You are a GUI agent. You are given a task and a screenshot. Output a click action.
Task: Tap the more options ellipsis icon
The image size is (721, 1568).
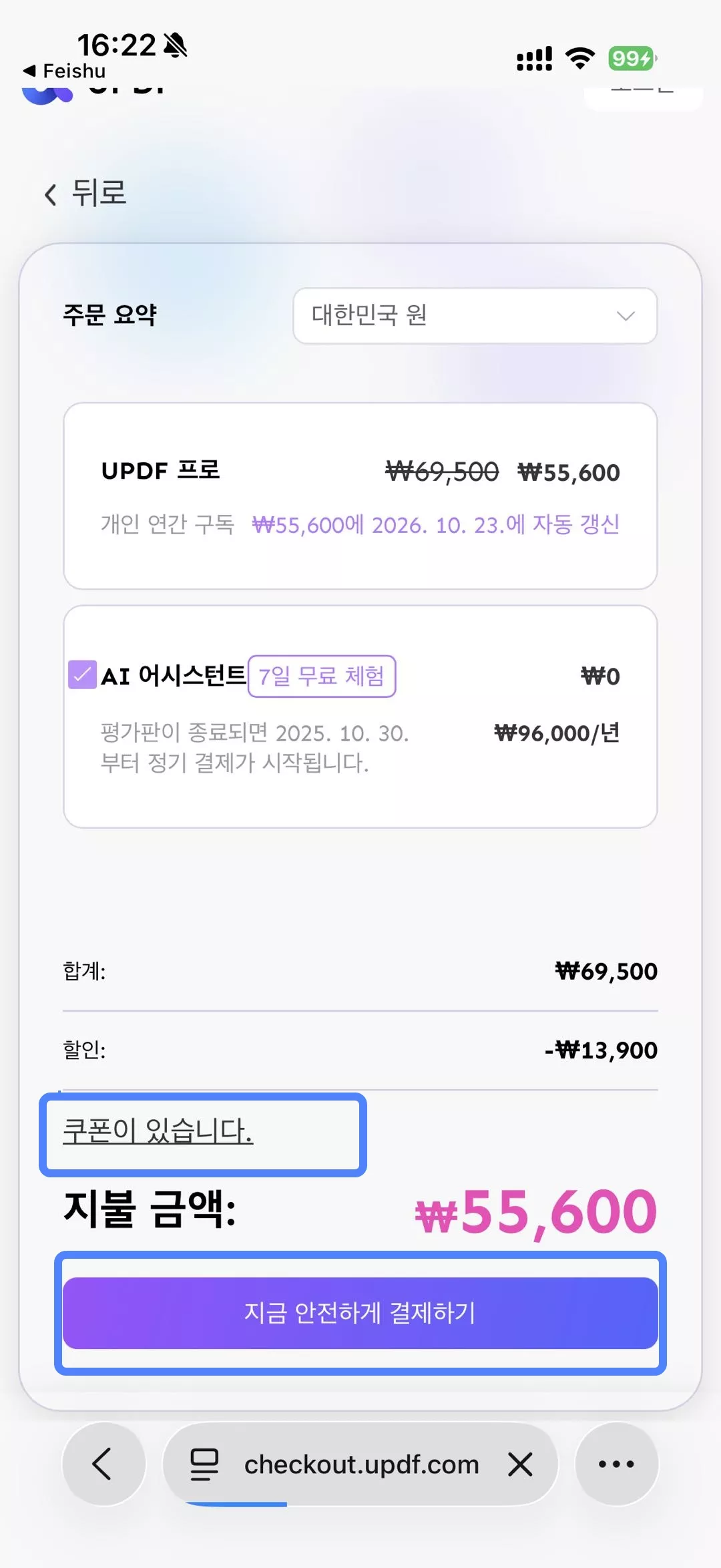618,1464
